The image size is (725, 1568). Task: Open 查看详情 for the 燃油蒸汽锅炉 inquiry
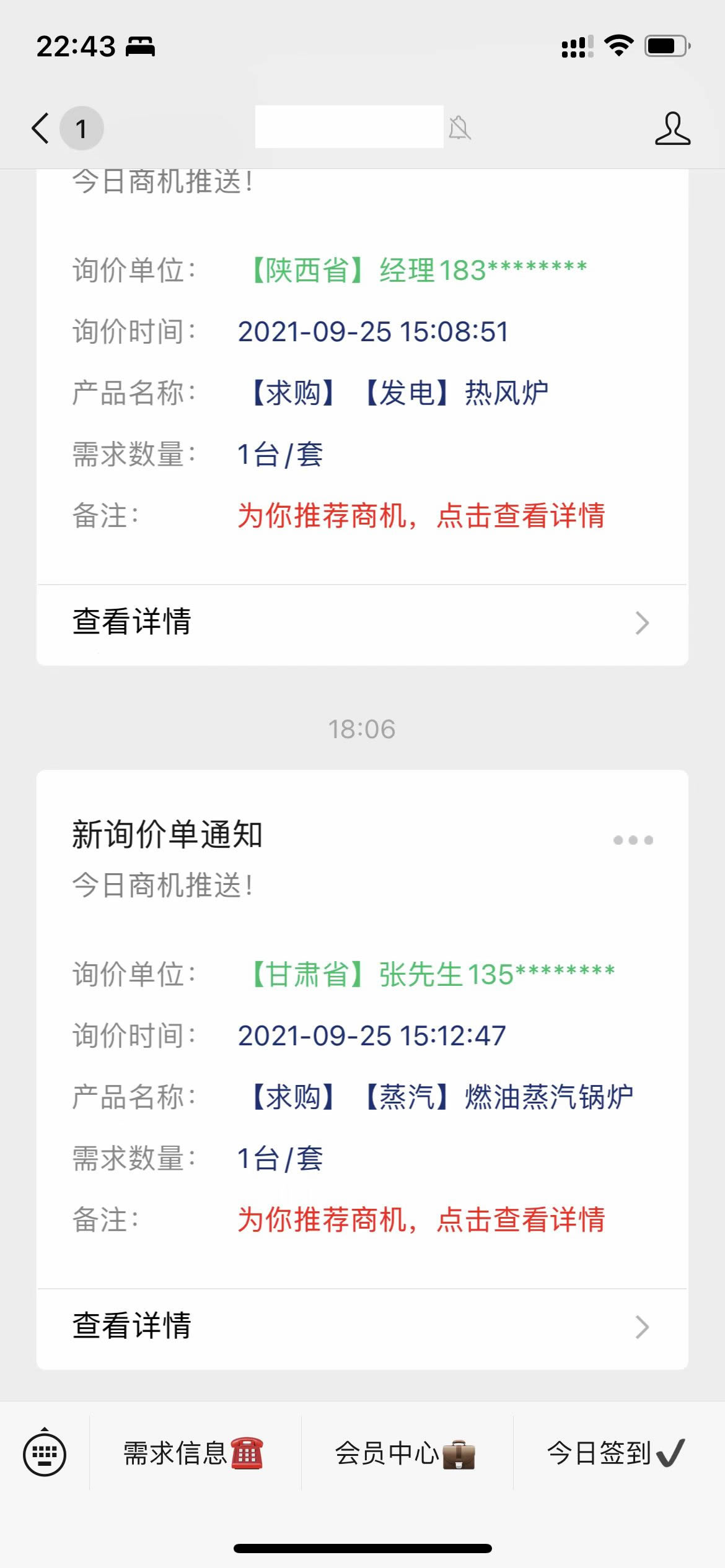pyautogui.click(x=362, y=1327)
